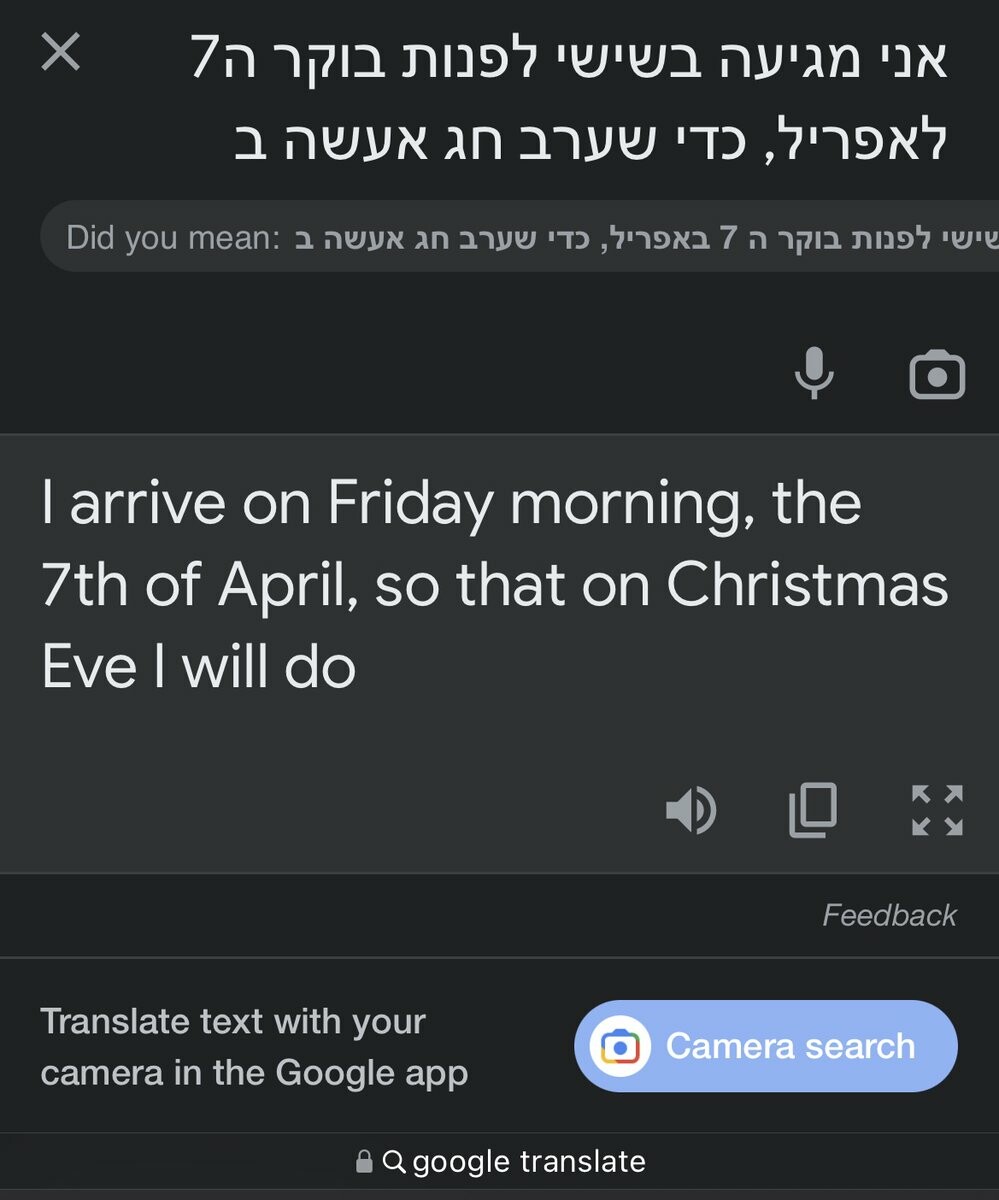
Task: Accept the 'Did you mean' suggestion
Action: [x=620, y=238]
